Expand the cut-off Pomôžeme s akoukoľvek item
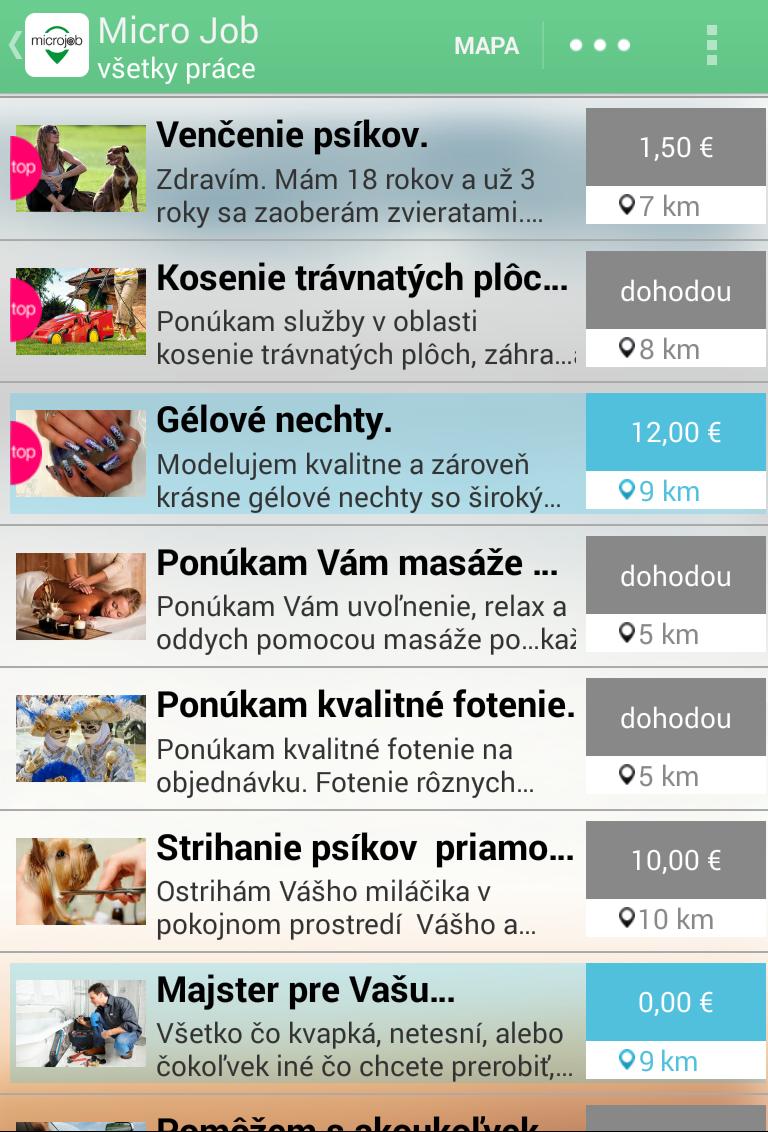The image size is (768, 1132). 350,1115
